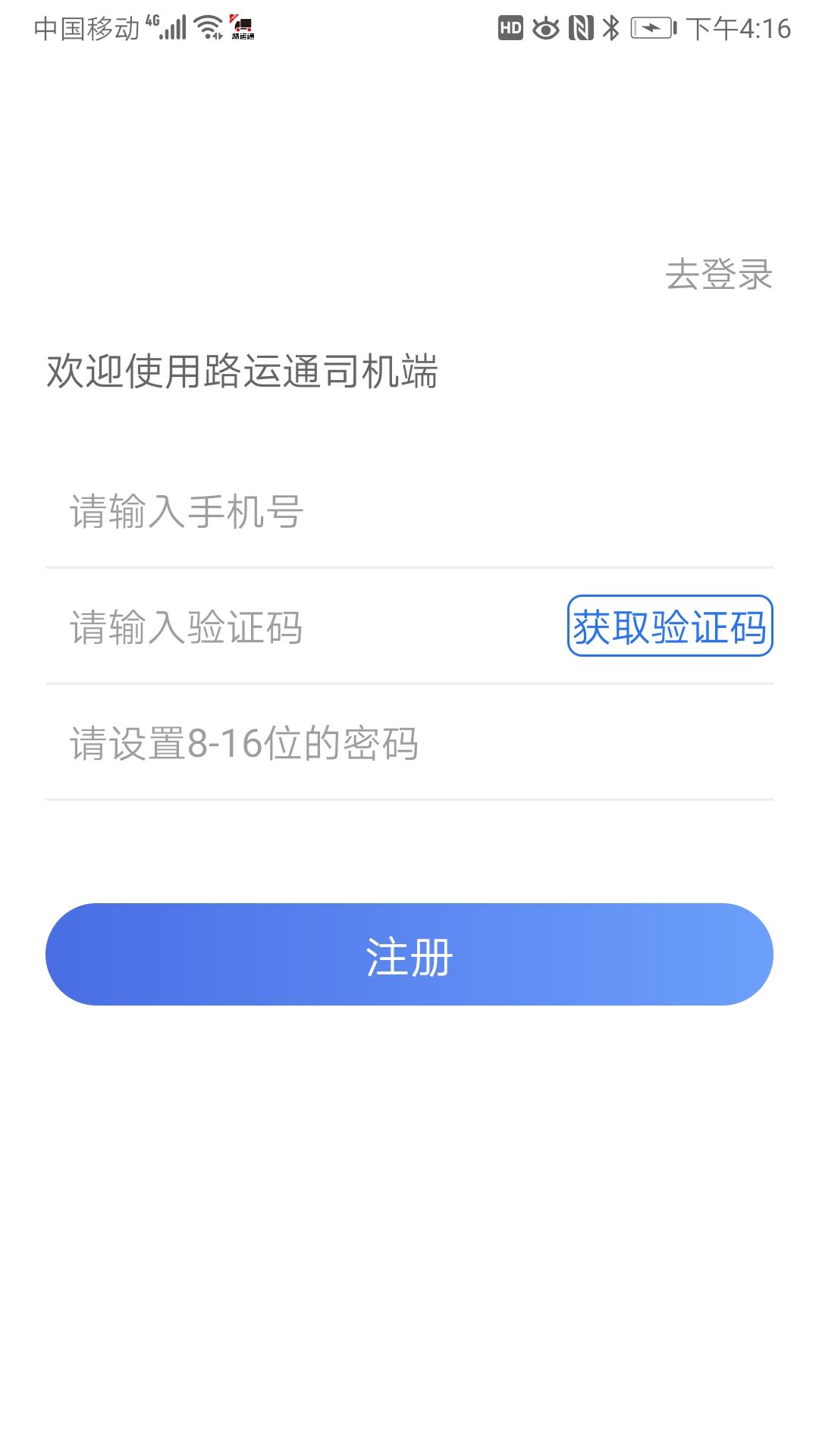Focus the verification code field

(x=303, y=627)
